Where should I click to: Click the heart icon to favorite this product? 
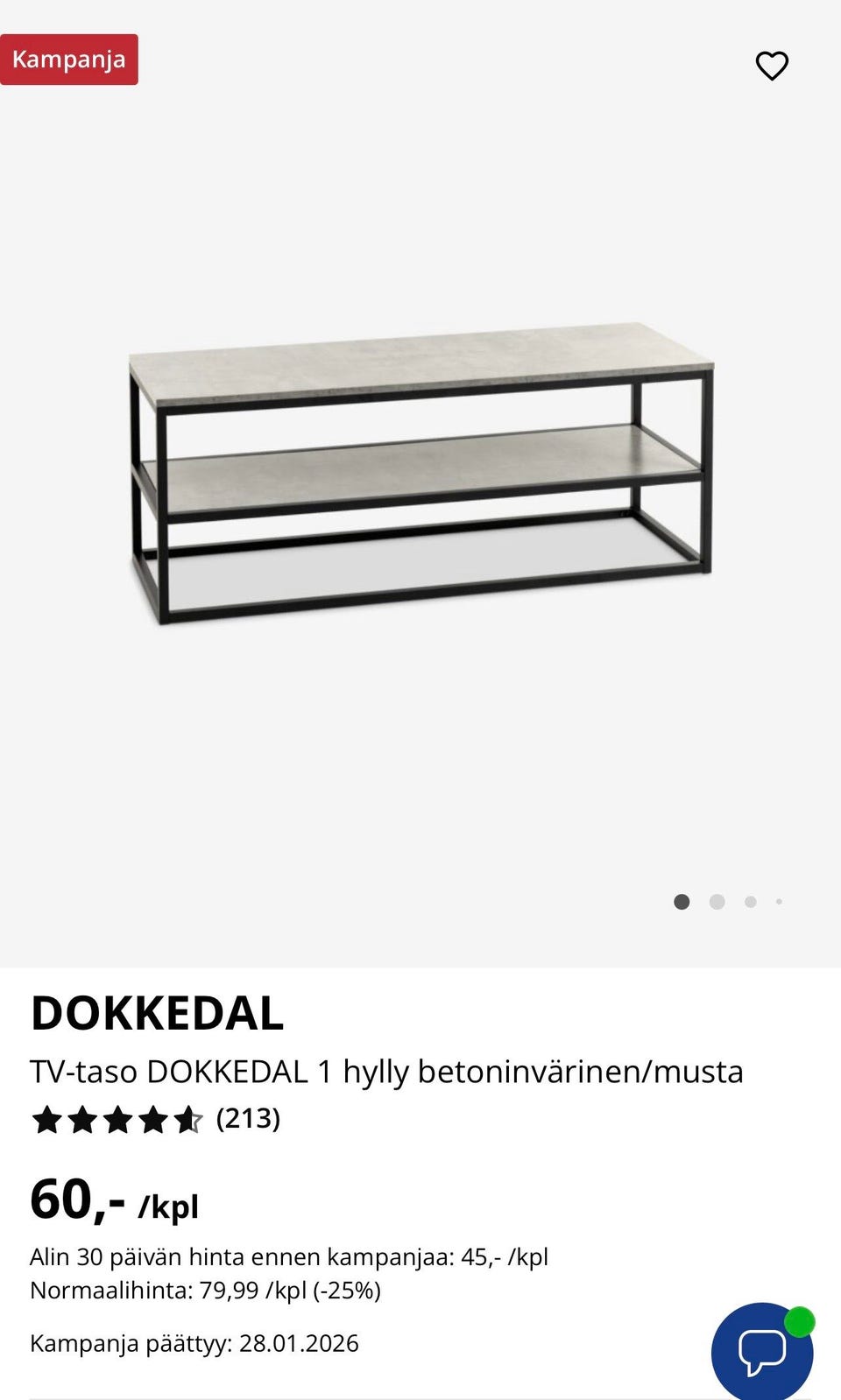(772, 65)
